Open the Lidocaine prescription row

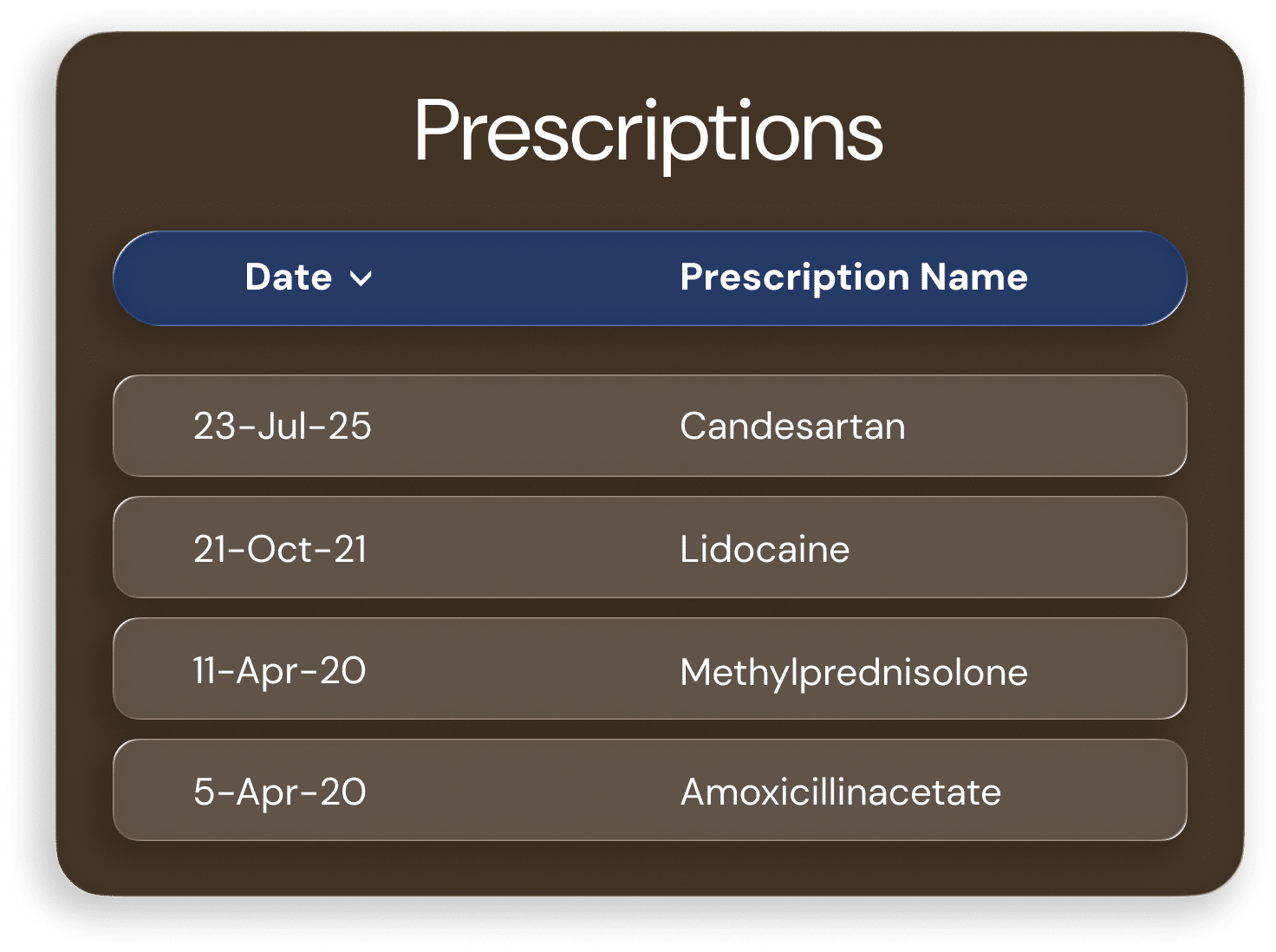pyautogui.click(x=649, y=547)
